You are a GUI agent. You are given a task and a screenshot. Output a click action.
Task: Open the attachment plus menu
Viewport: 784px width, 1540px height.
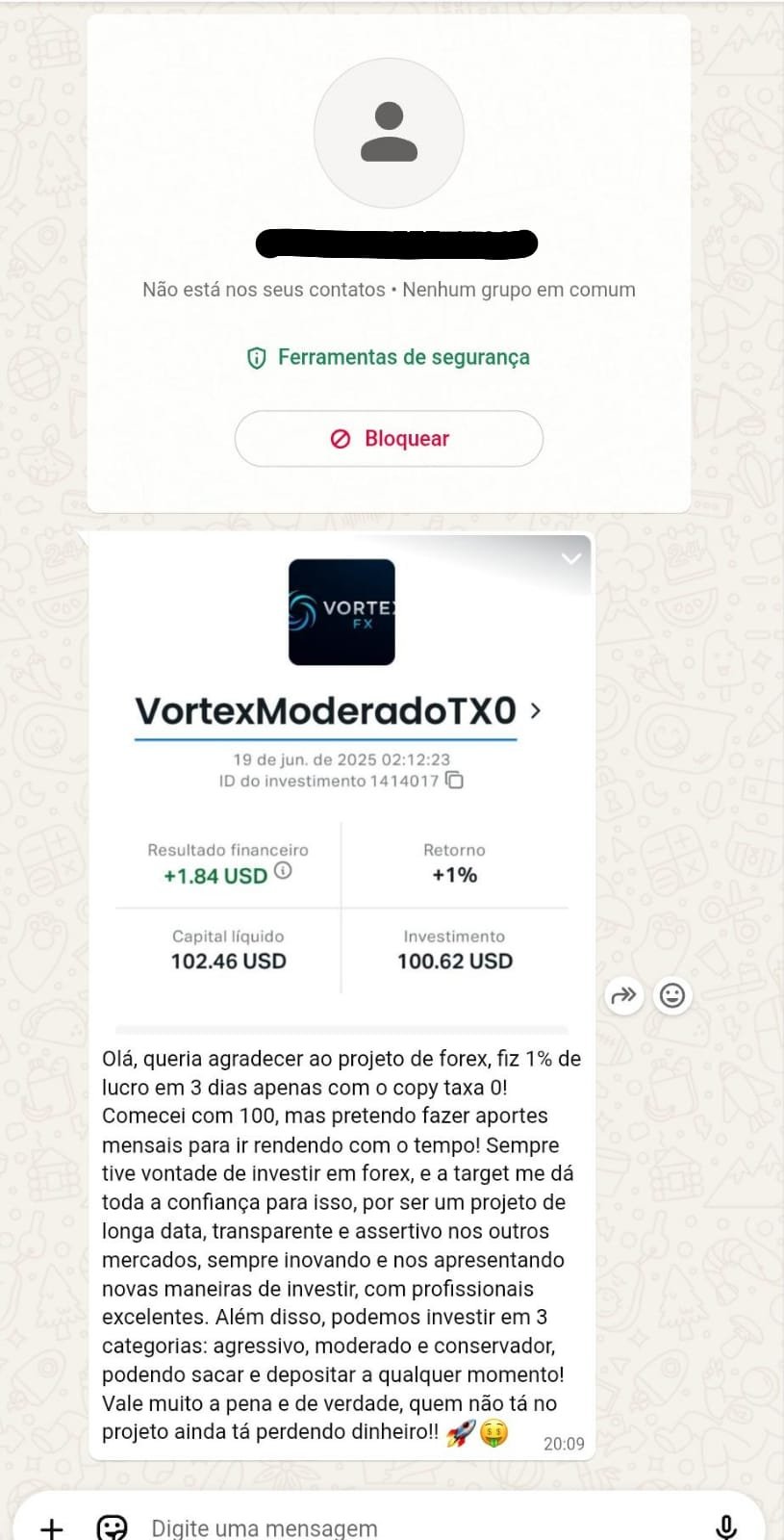pos(51,1527)
